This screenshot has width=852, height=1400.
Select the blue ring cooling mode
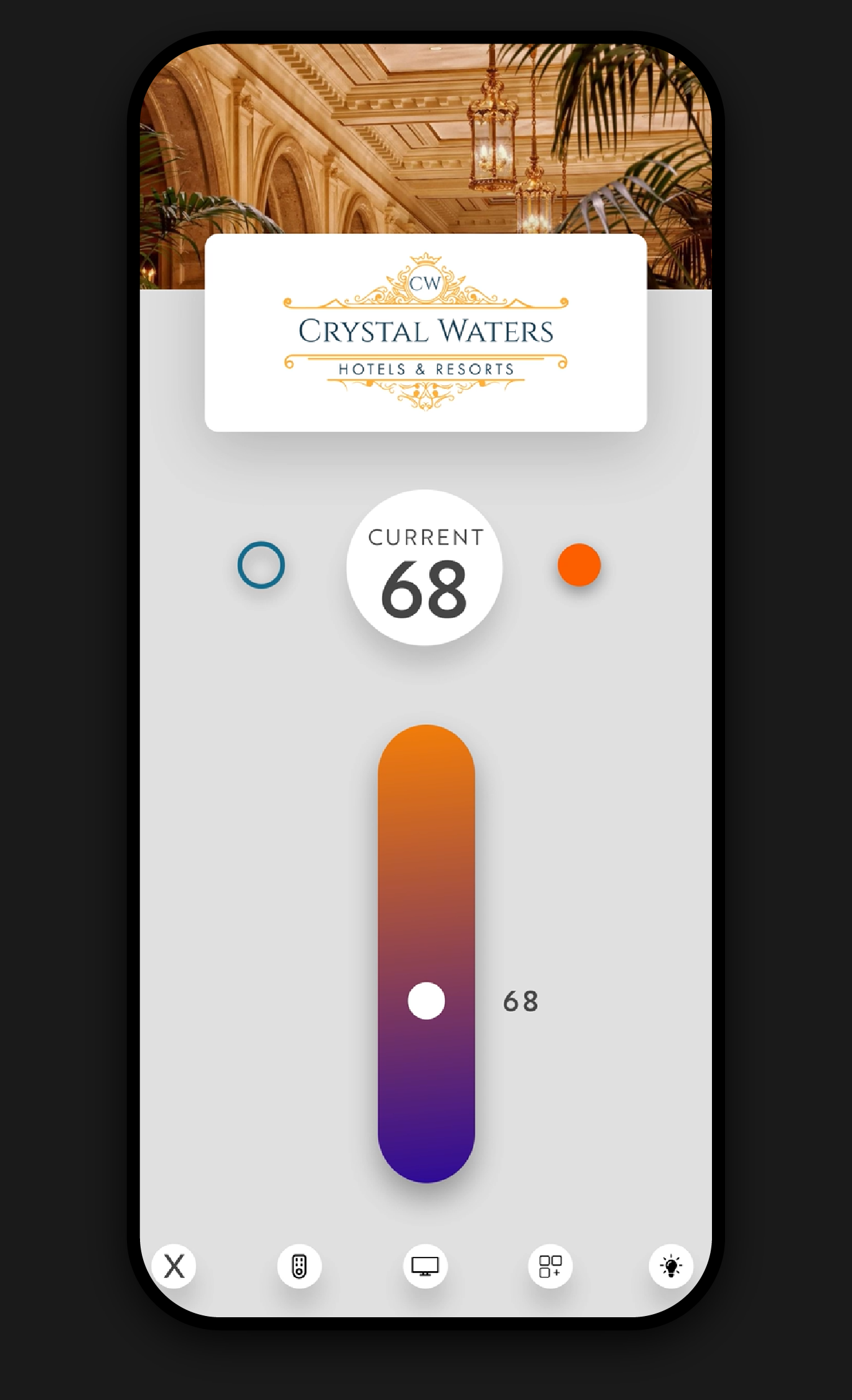click(261, 565)
